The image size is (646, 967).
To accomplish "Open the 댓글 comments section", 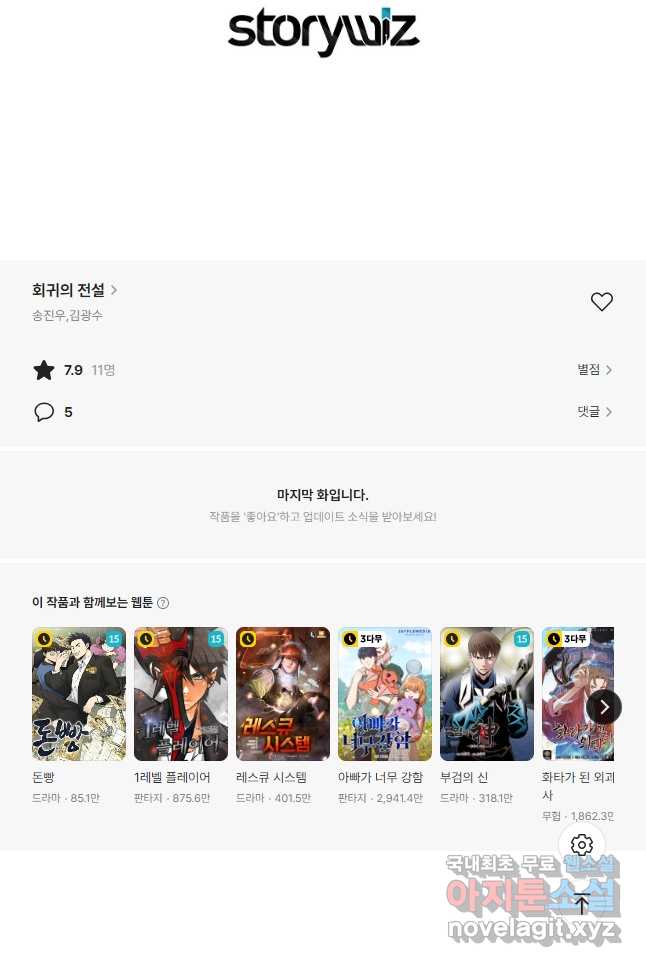I will pyautogui.click(x=594, y=412).
